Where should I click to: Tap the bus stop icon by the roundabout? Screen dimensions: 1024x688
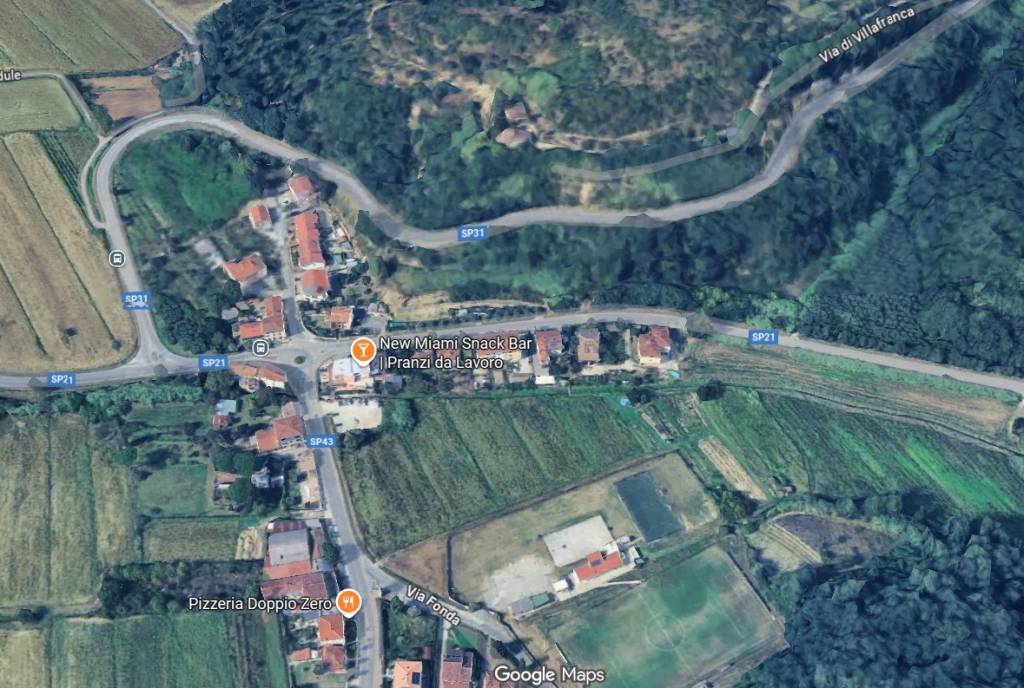point(260,347)
